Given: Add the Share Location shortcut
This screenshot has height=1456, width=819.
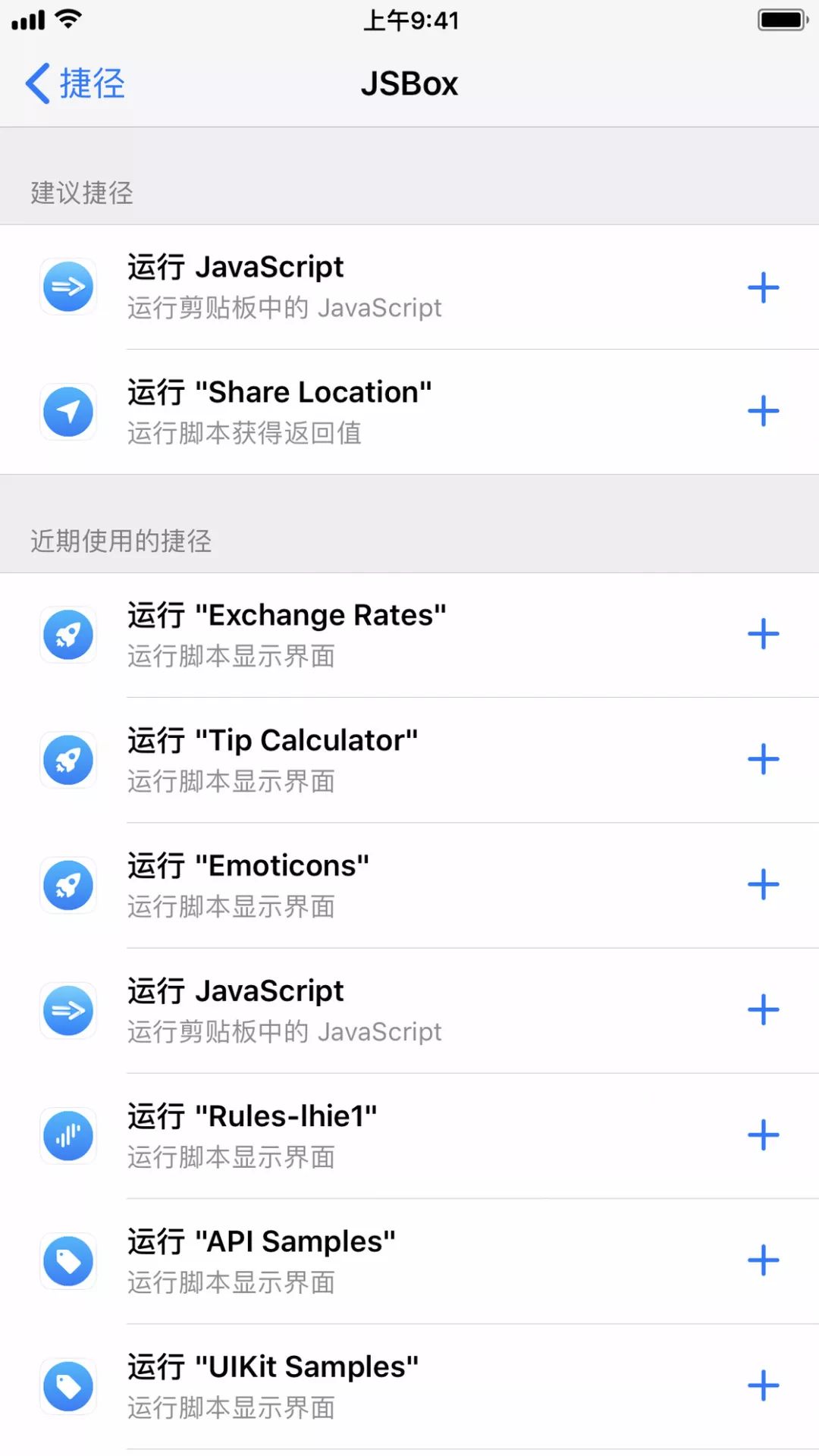Looking at the screenshot, I should pos(764,412).
